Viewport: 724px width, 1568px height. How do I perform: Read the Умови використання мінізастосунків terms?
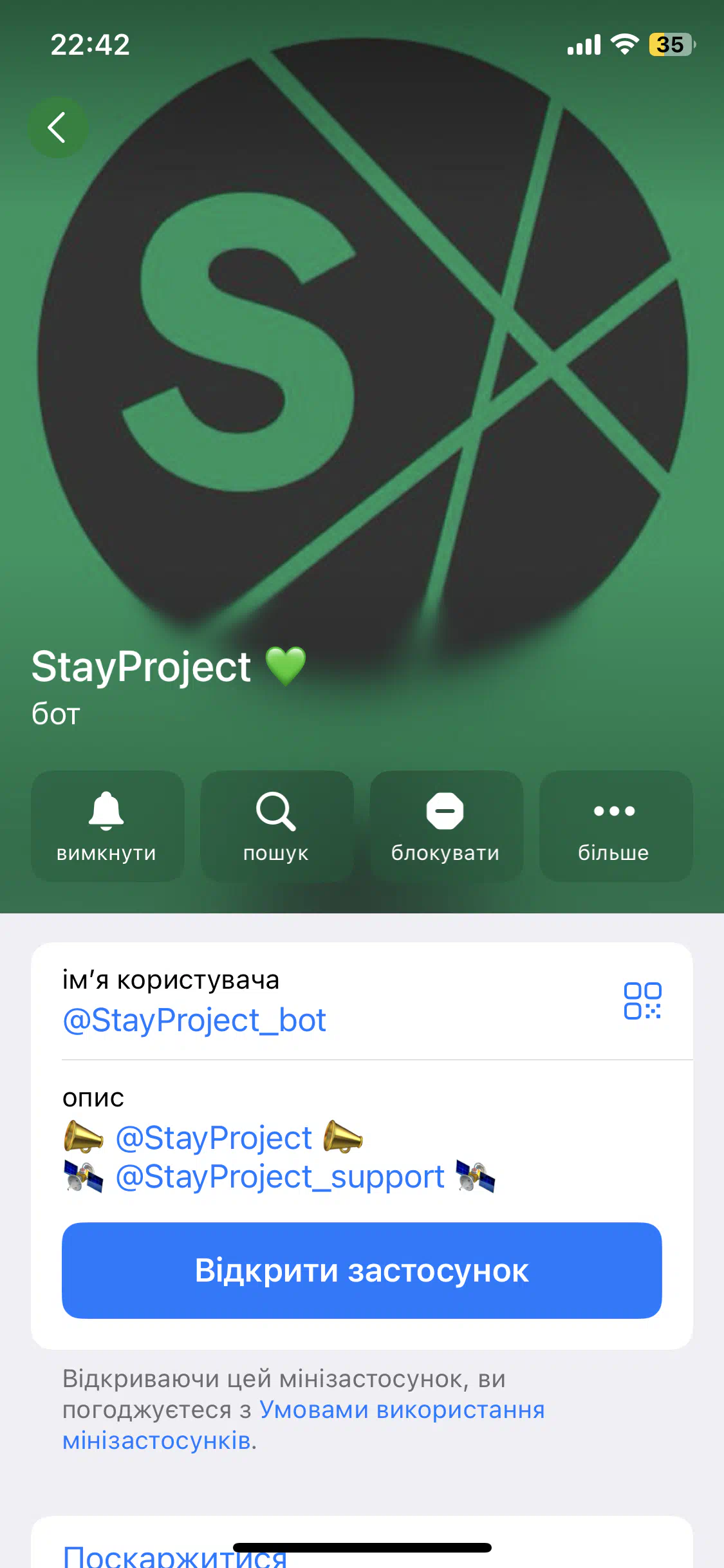[x=304, y=1424]
